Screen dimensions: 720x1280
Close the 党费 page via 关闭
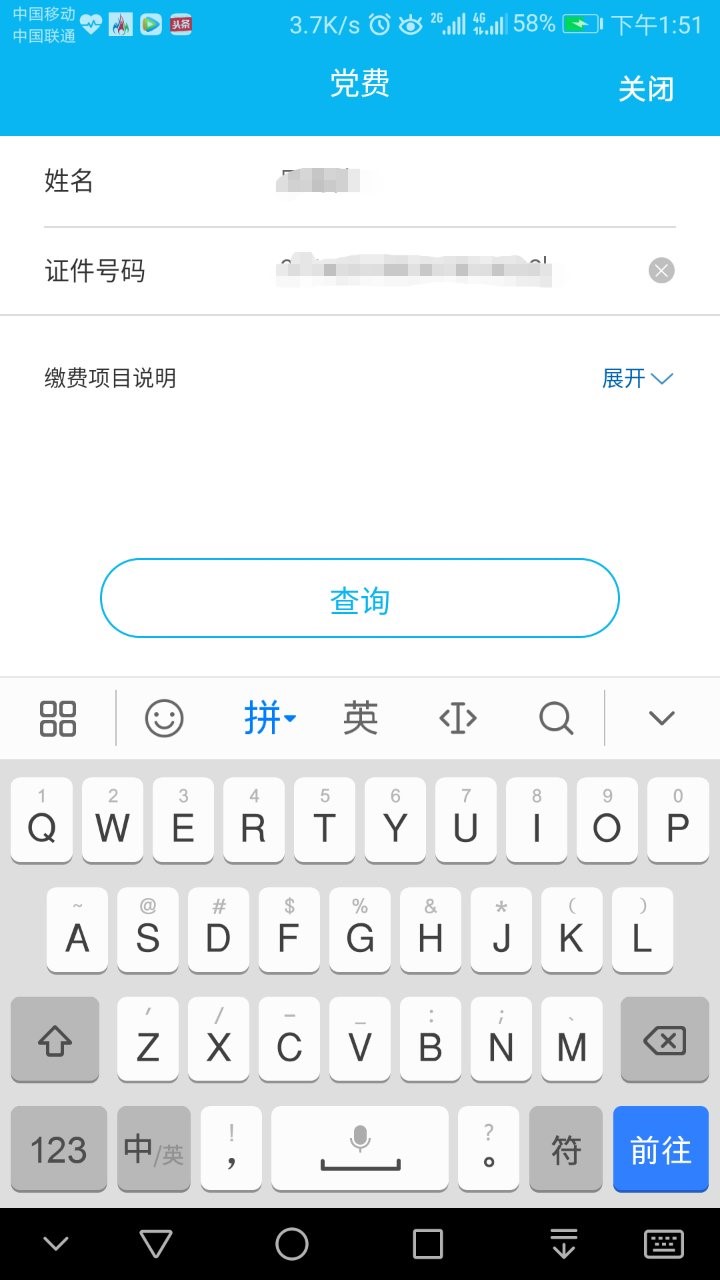pyautogui.click(x=645, y=89)
